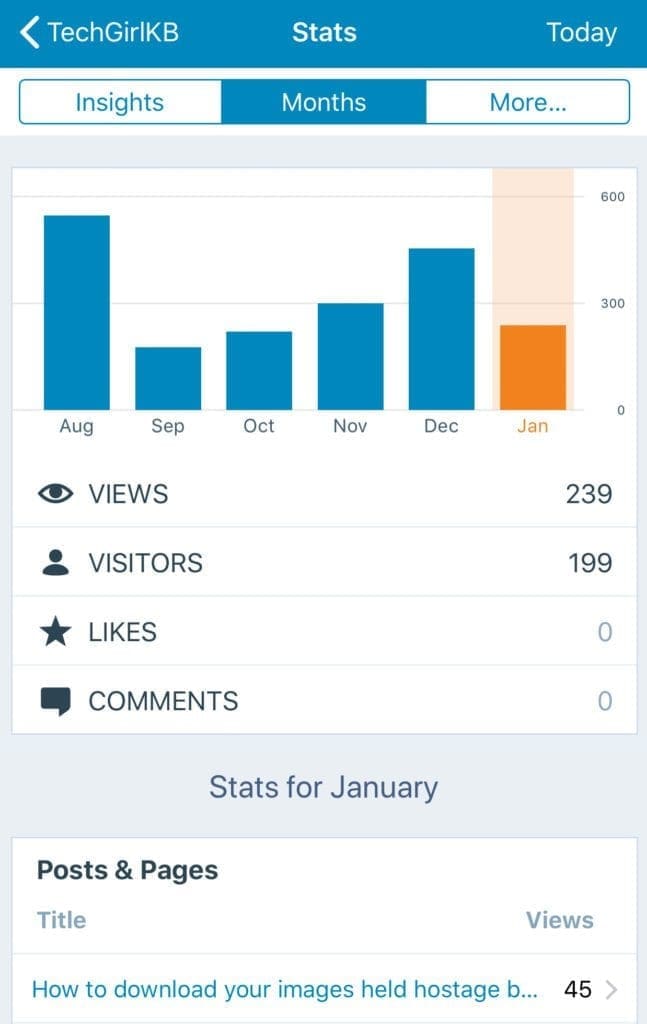Show Likes in the chart
This screenshot has width=647, height=1024.
(324, 632)
